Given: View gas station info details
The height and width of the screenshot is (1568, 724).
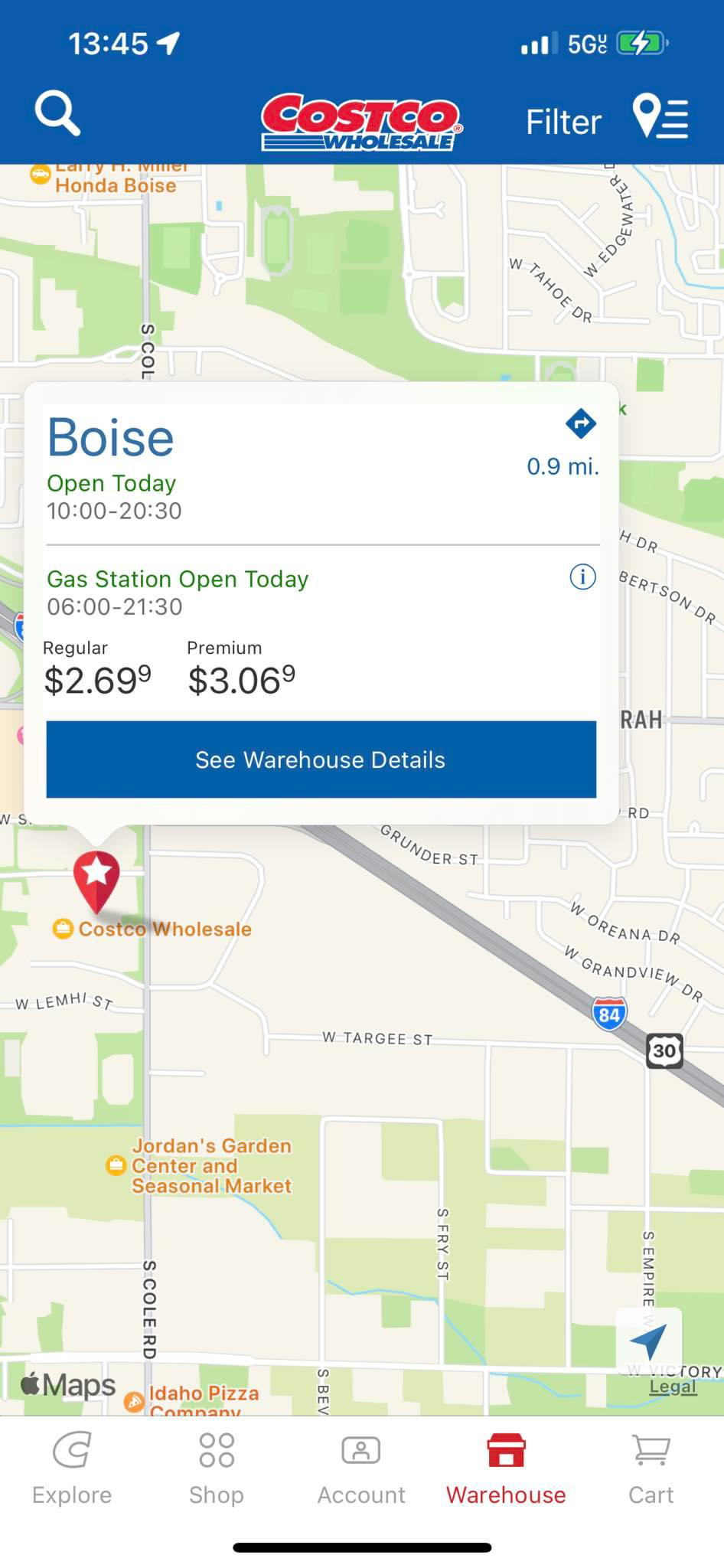Looking at the screenshot, I should pyautogui.click(x=582, y=577).
